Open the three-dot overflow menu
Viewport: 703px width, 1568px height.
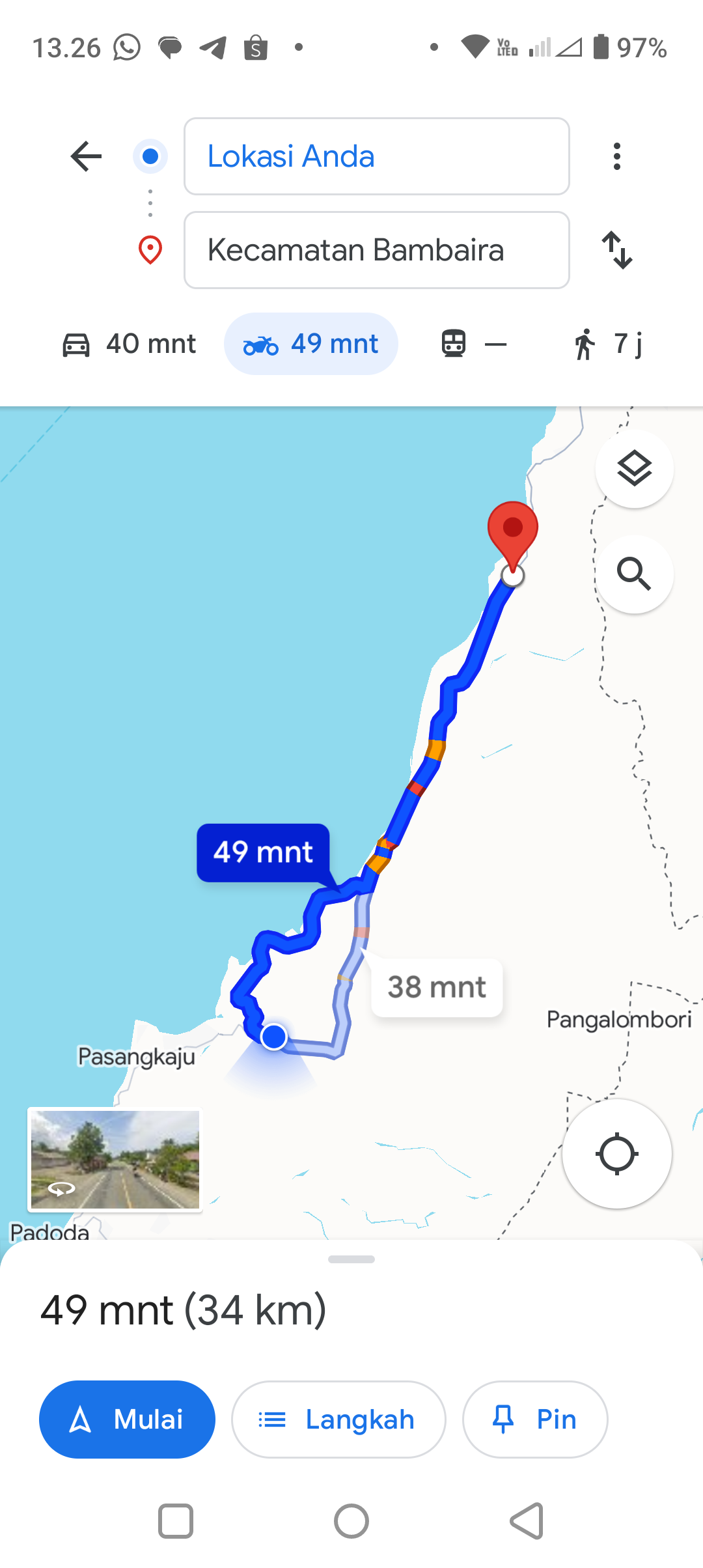point(617,156)
